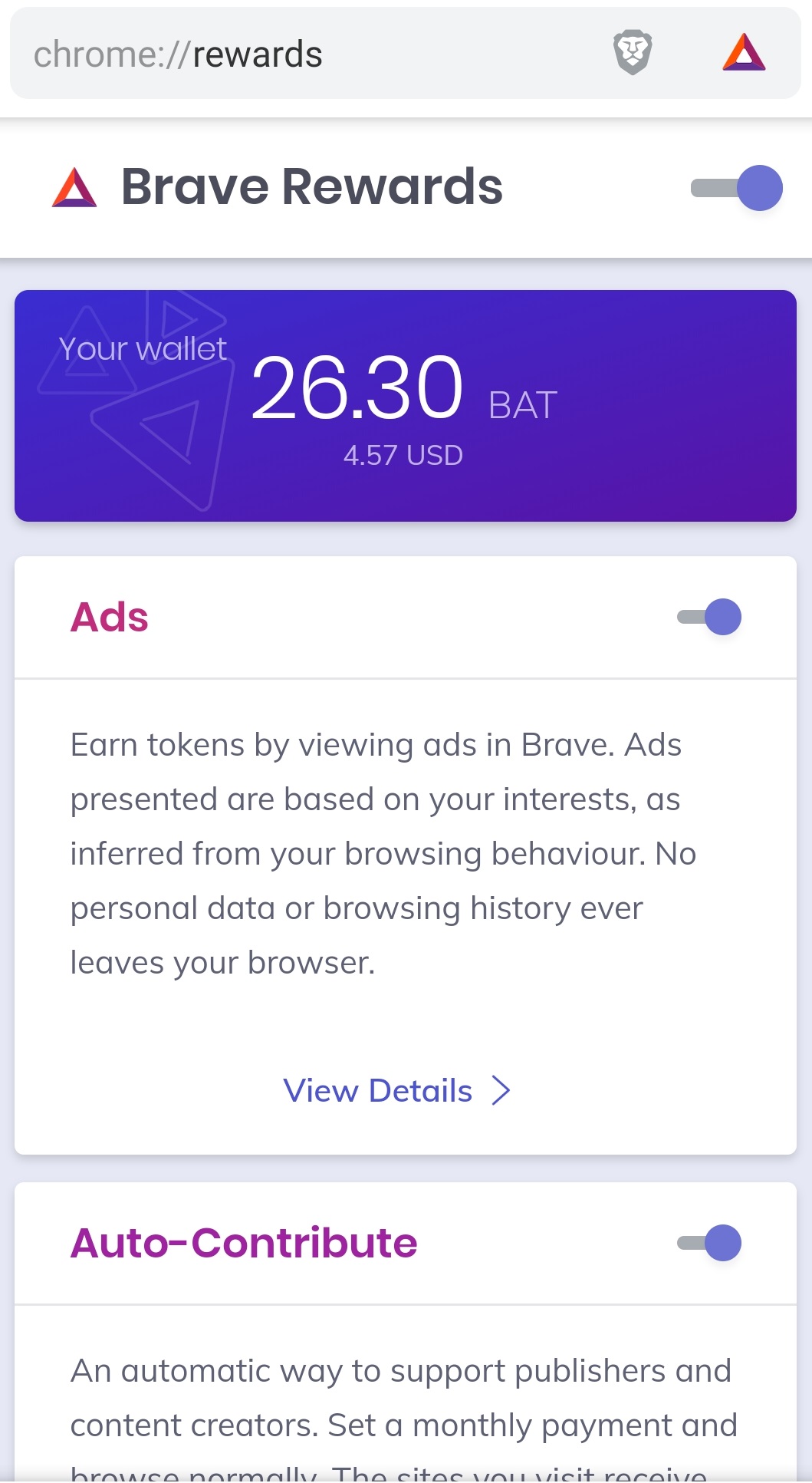Disable the Ads toggle

pyautogui.click(x=709, y=617)
